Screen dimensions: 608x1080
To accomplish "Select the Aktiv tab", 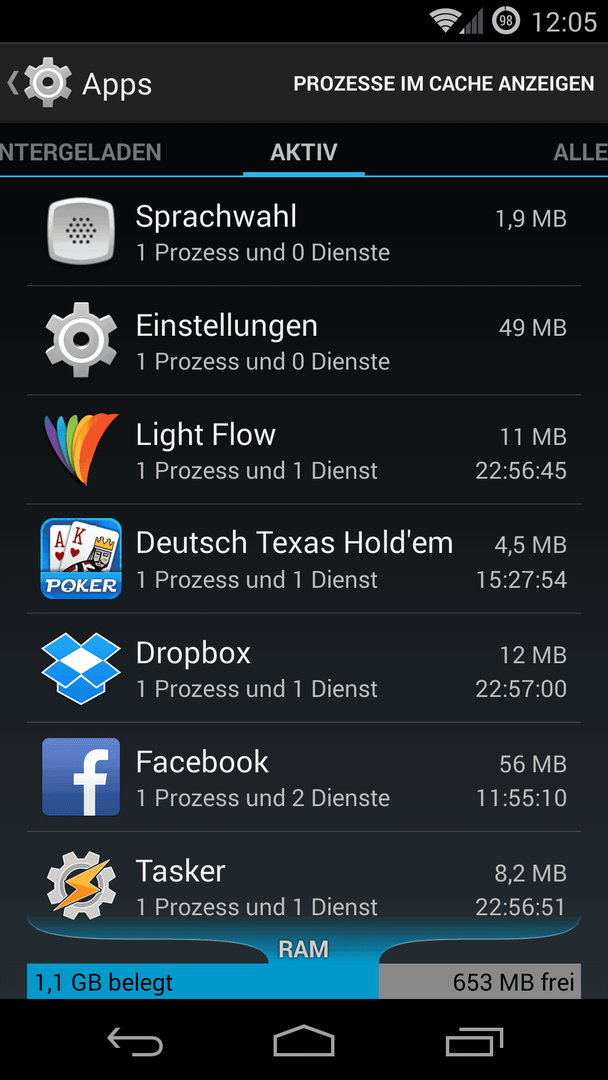I will point(304,152).
